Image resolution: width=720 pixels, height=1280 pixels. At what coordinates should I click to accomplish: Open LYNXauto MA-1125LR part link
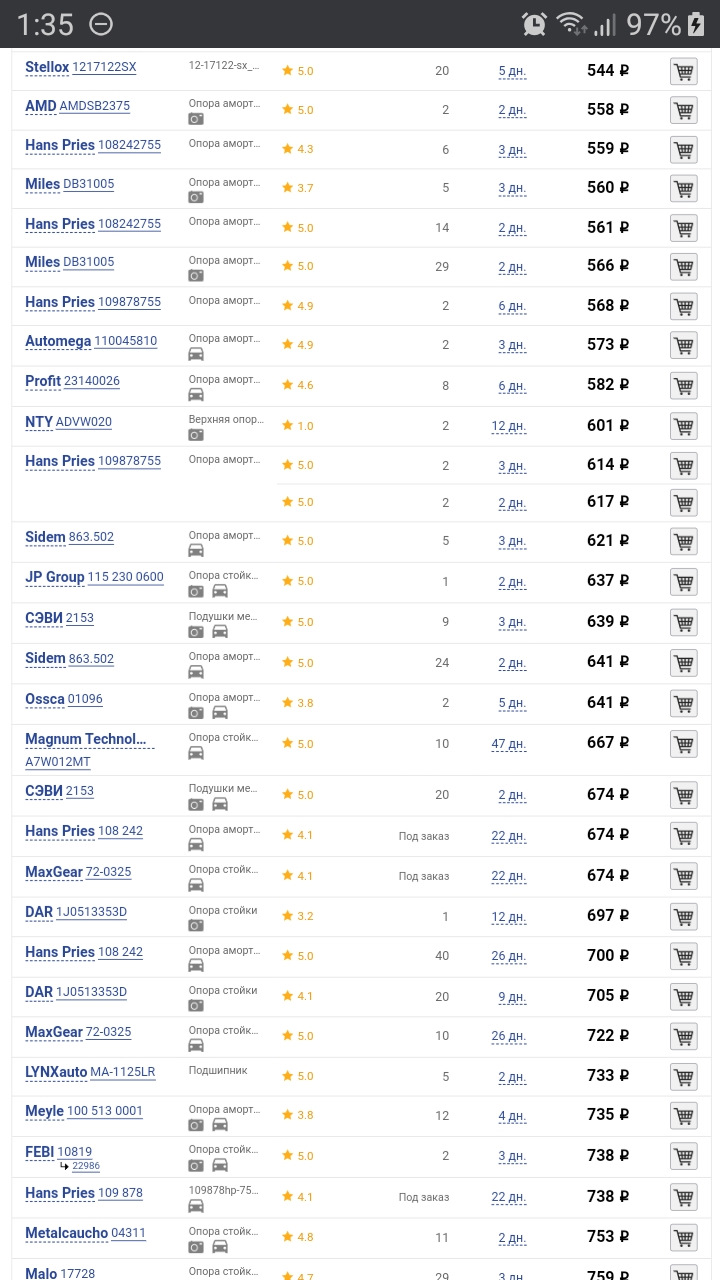click(122, 1072)
